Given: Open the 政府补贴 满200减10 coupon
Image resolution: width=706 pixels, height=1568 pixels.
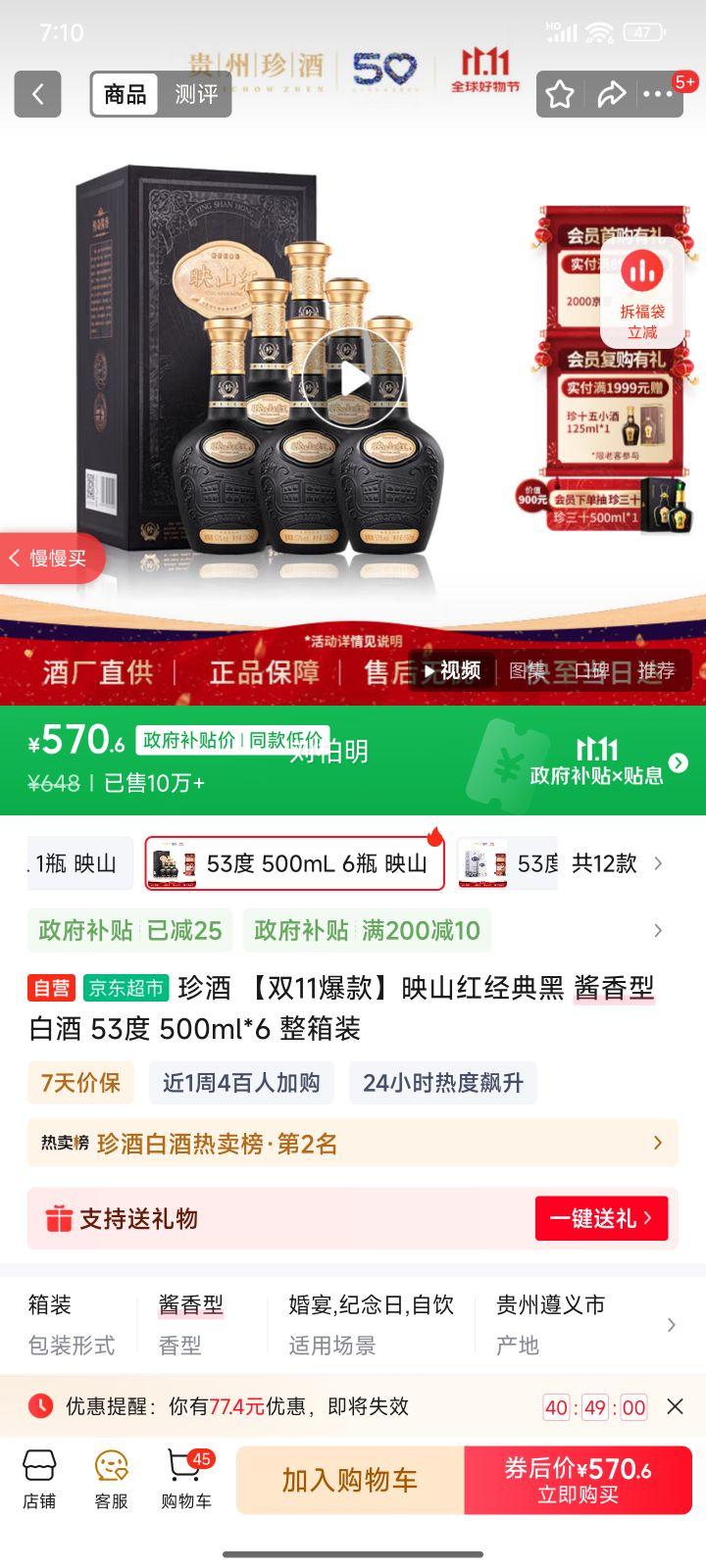Looking at the screenshot, I should click(367, 930).
